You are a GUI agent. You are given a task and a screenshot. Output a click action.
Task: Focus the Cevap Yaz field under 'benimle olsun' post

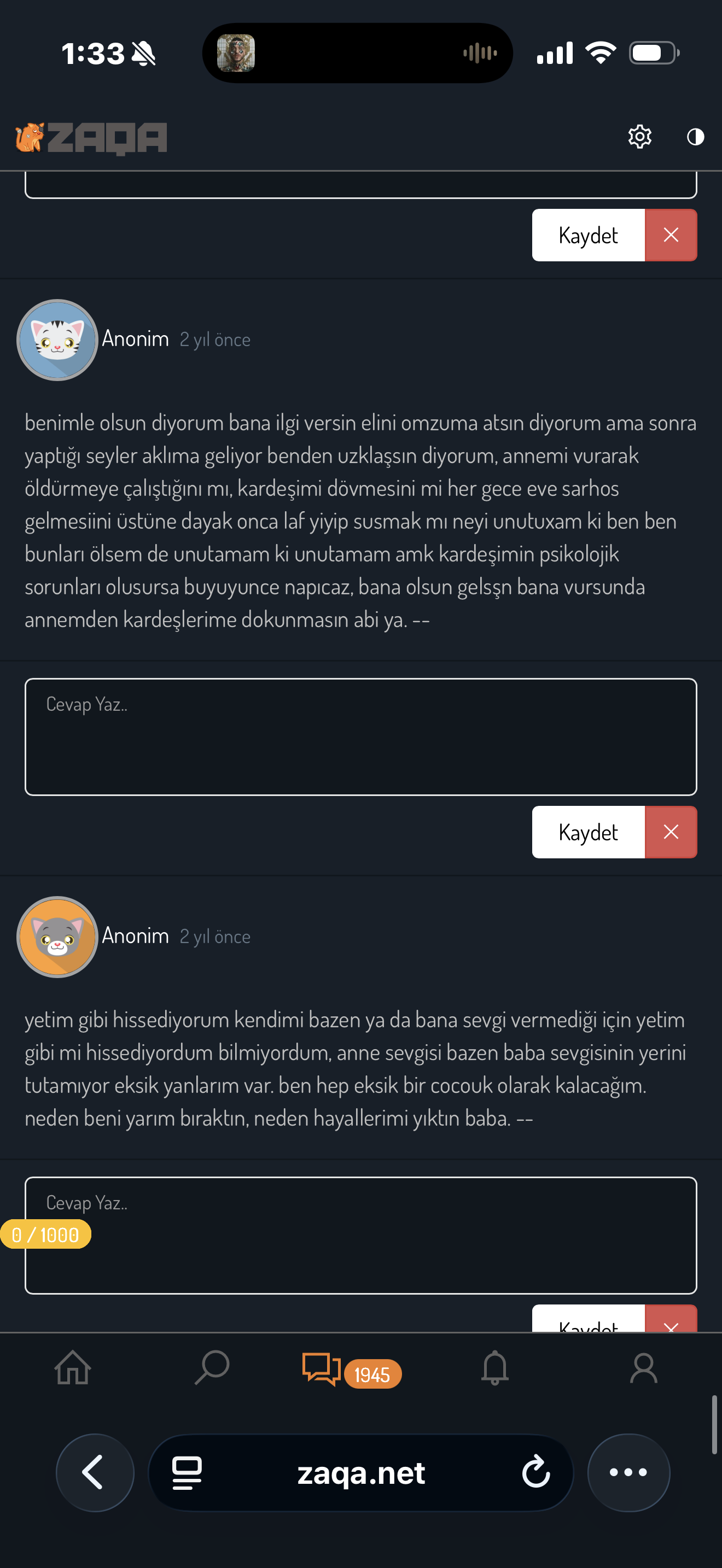point(361,736)
